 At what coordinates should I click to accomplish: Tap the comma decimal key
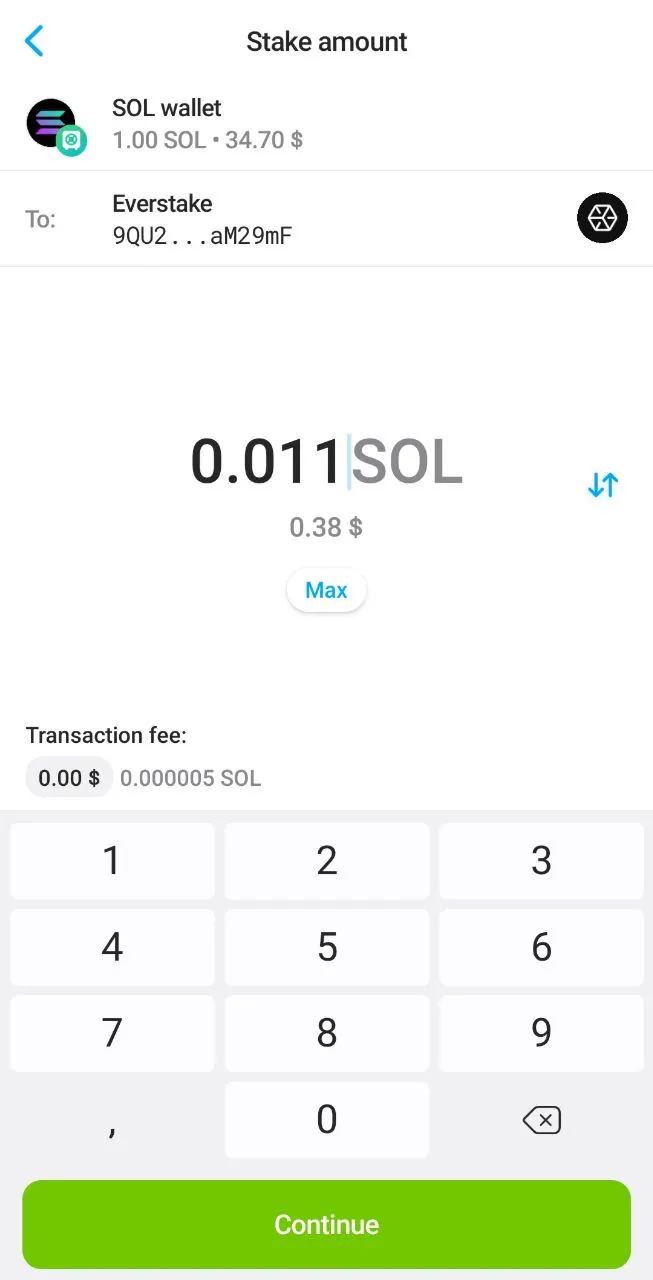112,1120
